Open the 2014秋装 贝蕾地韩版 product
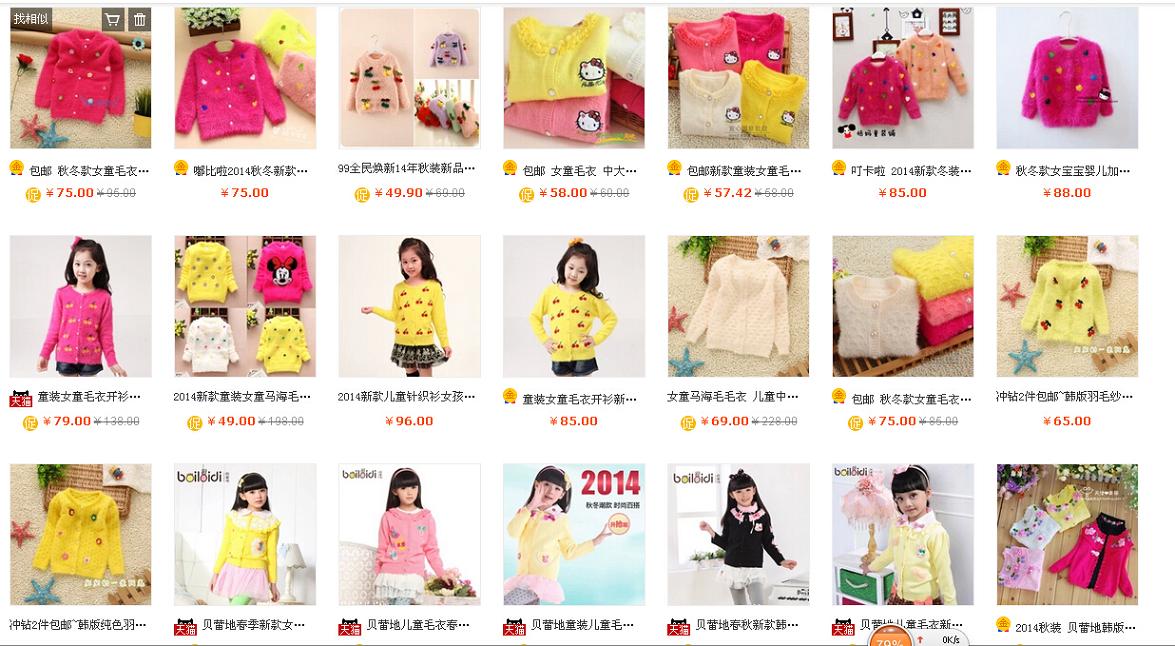This screenshot has width=1175, height=646. 1067,534
